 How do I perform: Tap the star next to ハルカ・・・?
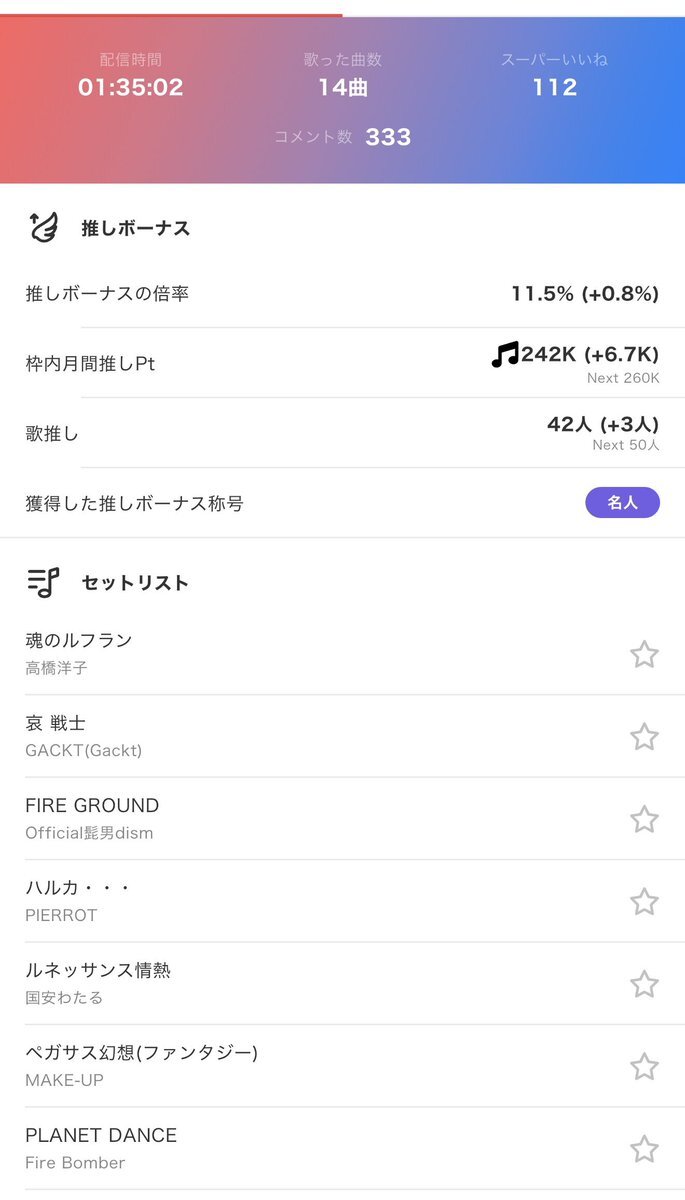pyautogui.click(x=644, y=902)
